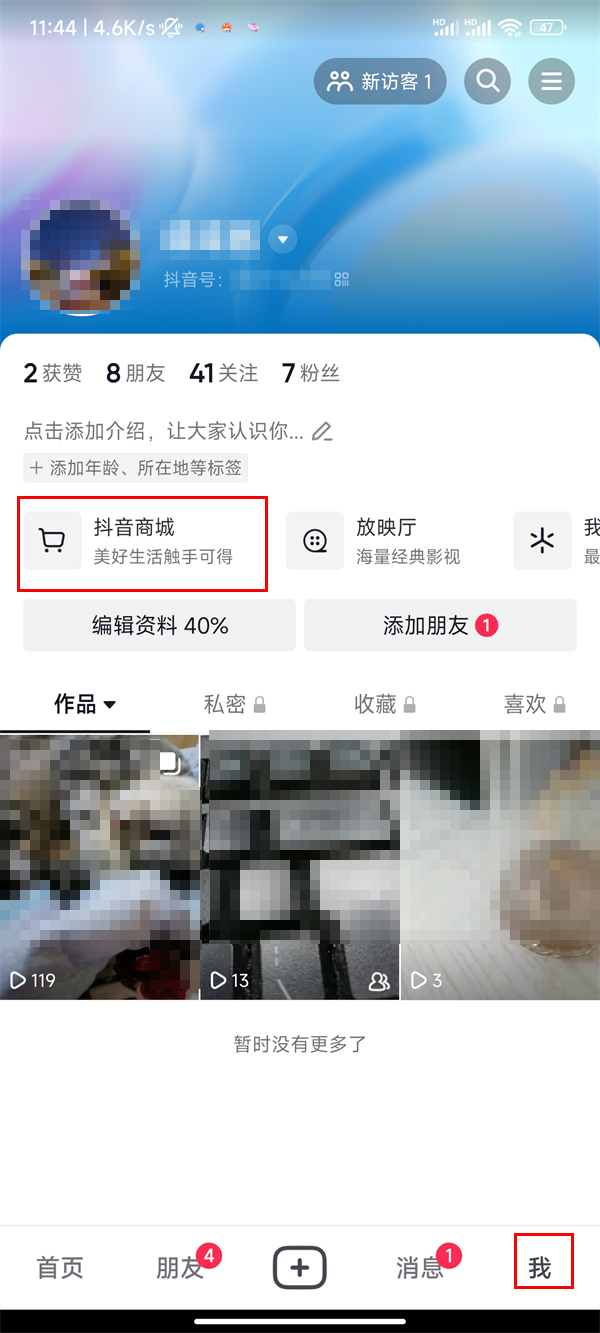The image size is (600, 1333).
Task: View 新访客 new visitors
Action: point(379,82)
